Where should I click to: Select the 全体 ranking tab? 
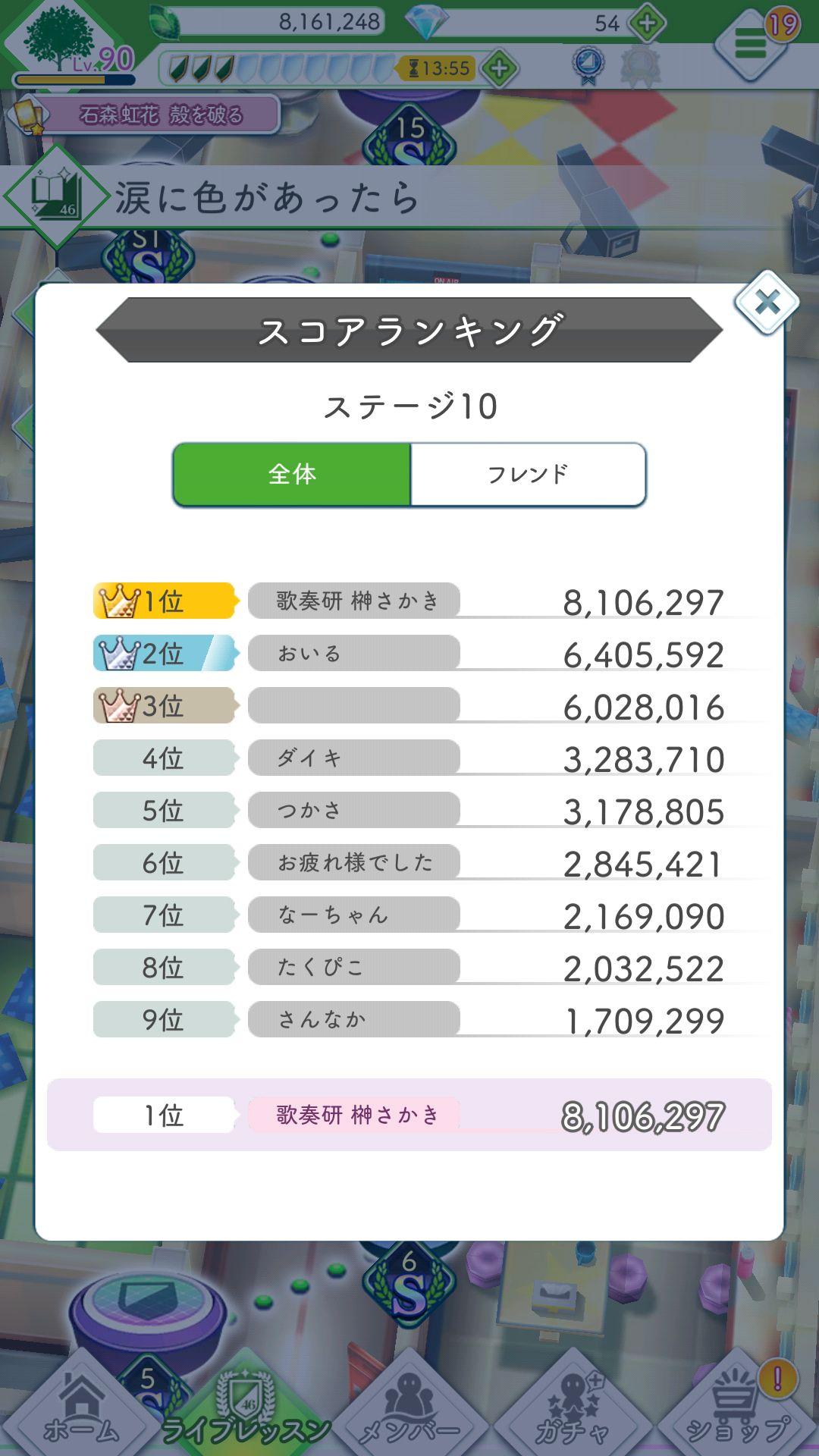coord(292,475)
